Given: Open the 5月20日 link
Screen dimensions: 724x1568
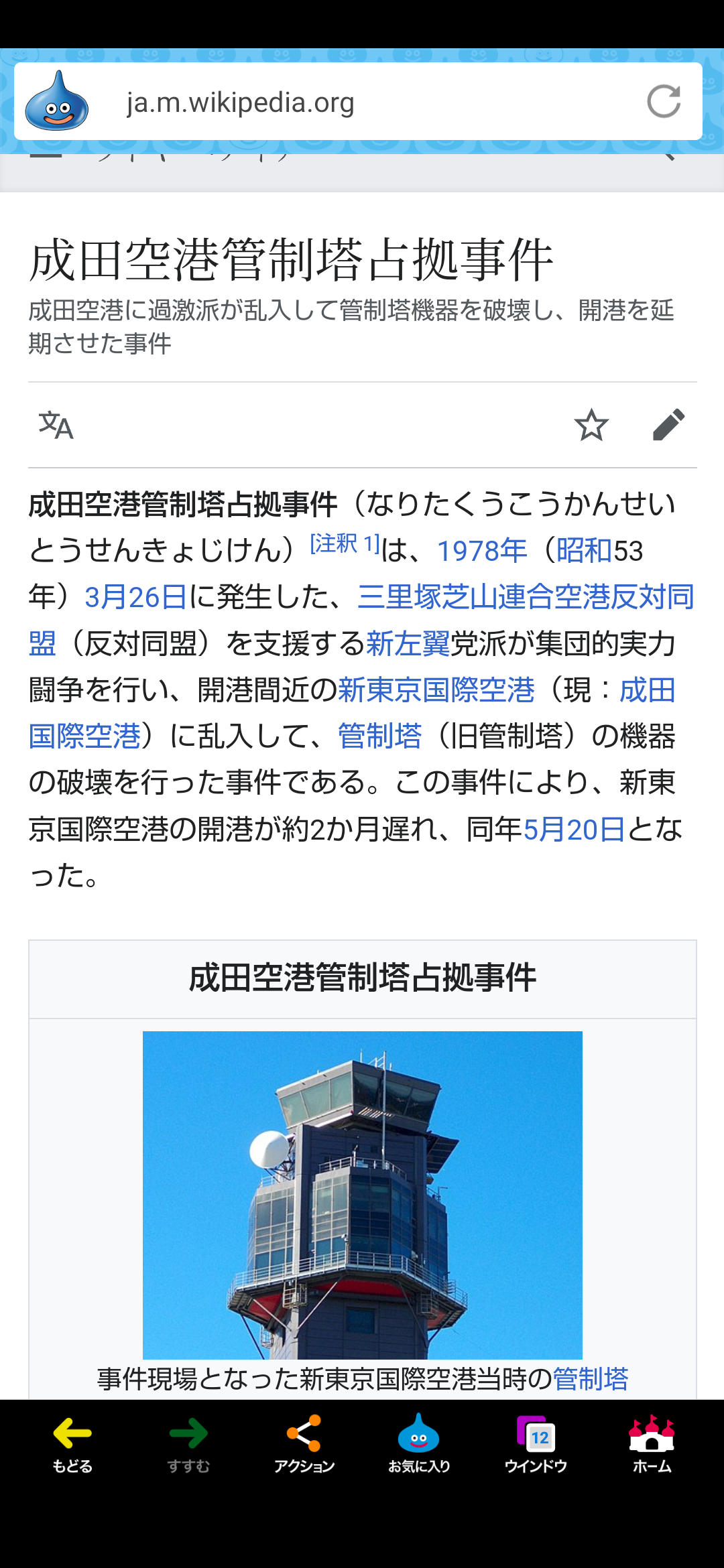Looking at the screenshot, I should [x=574, y=830].
